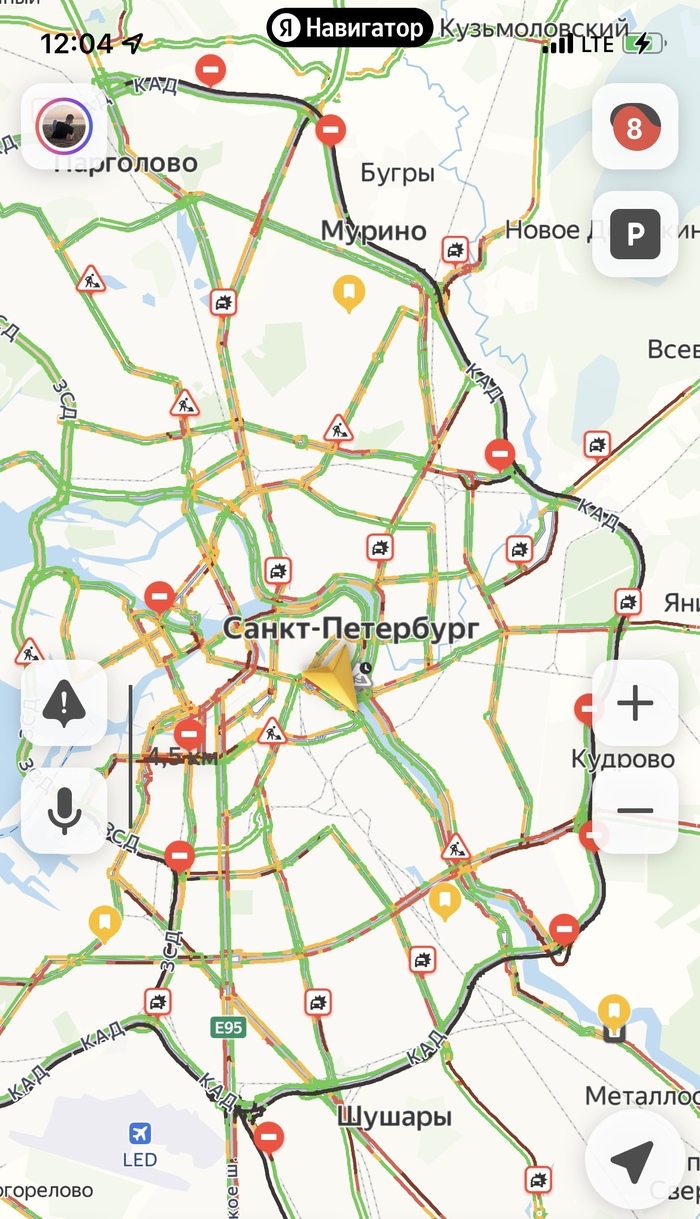Show parking with the P button
700x1219 pixels.
coord(635,234)
